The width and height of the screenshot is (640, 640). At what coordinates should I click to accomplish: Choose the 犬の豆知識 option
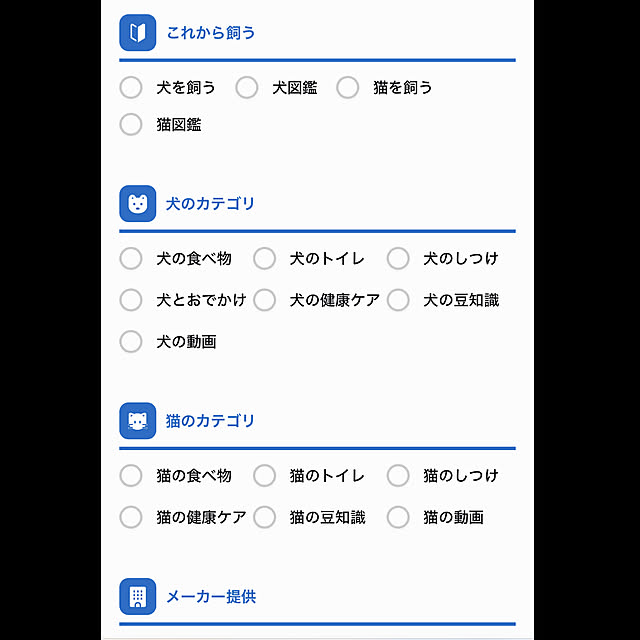point(398,300)
